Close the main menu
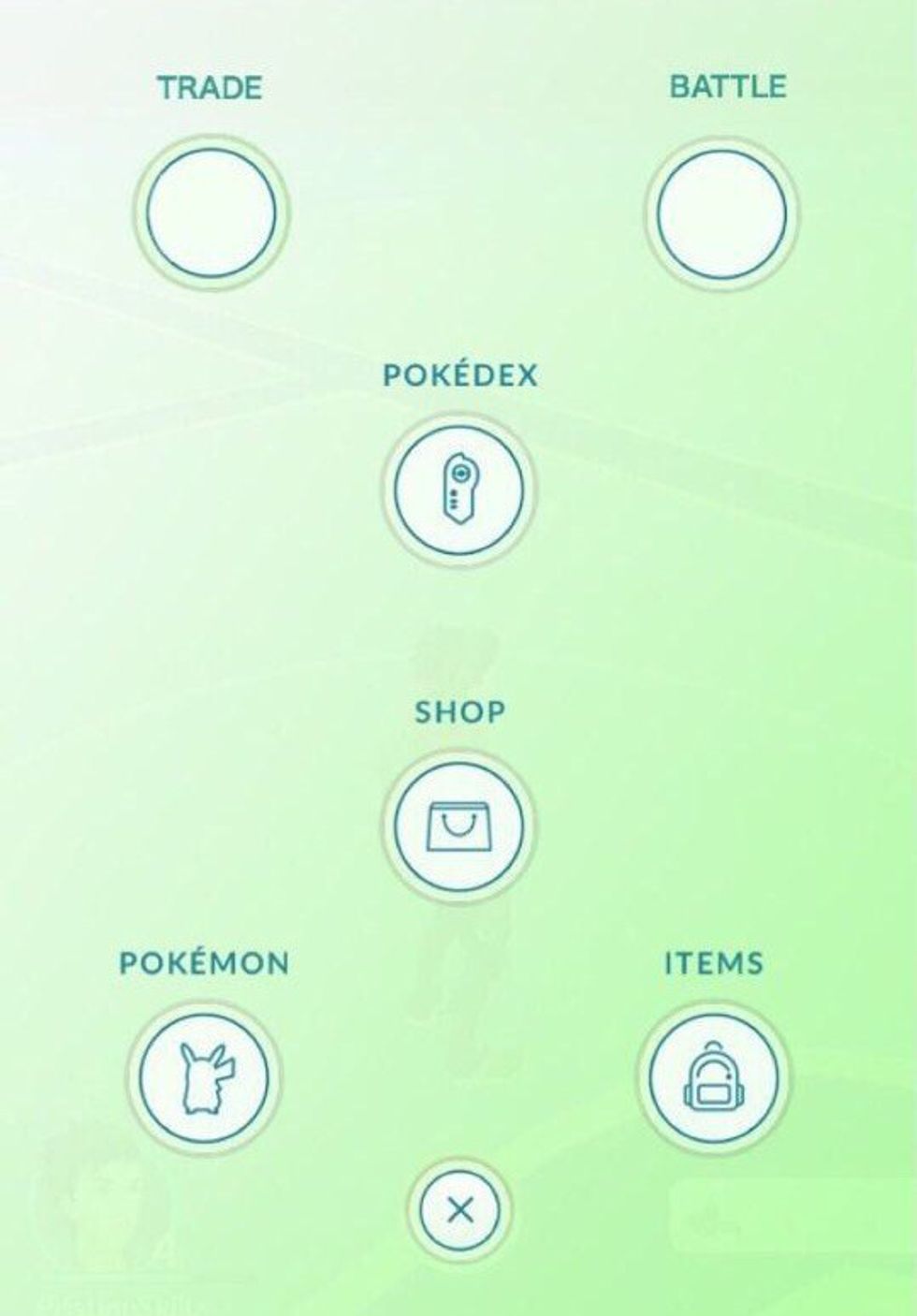 [x=459, y=1210]
